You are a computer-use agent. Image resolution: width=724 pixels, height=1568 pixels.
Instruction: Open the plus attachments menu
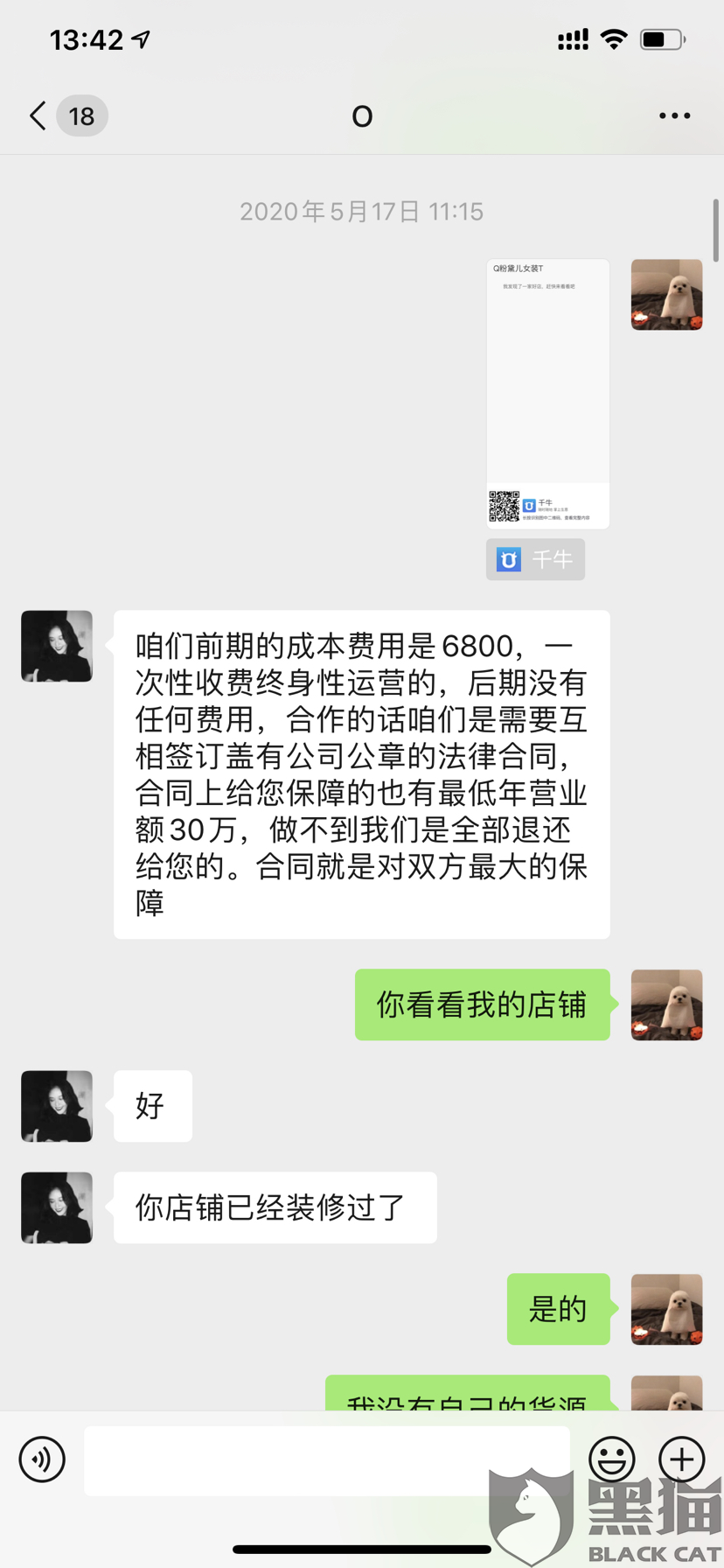point(682,1459)
